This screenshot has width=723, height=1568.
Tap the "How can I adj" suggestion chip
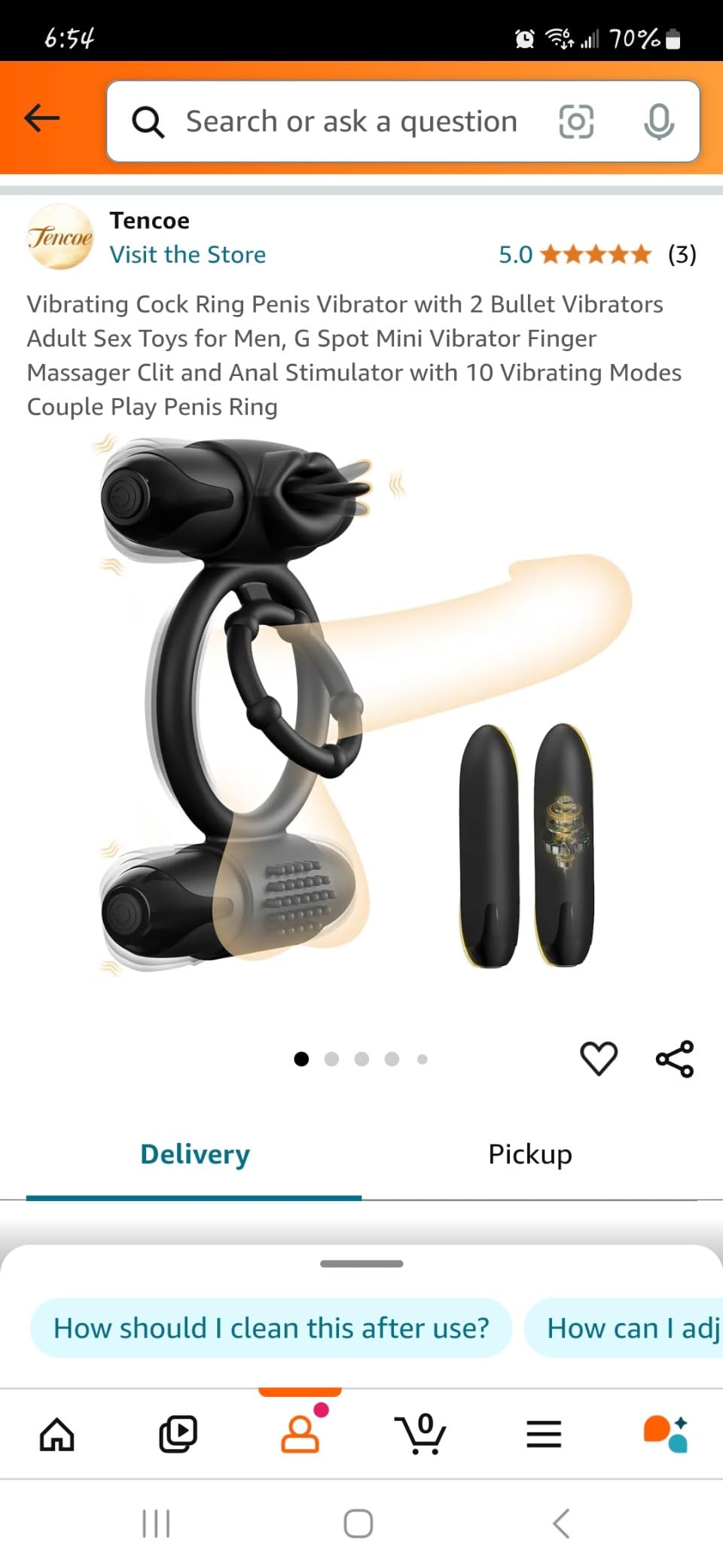[x=624, y=1328]
